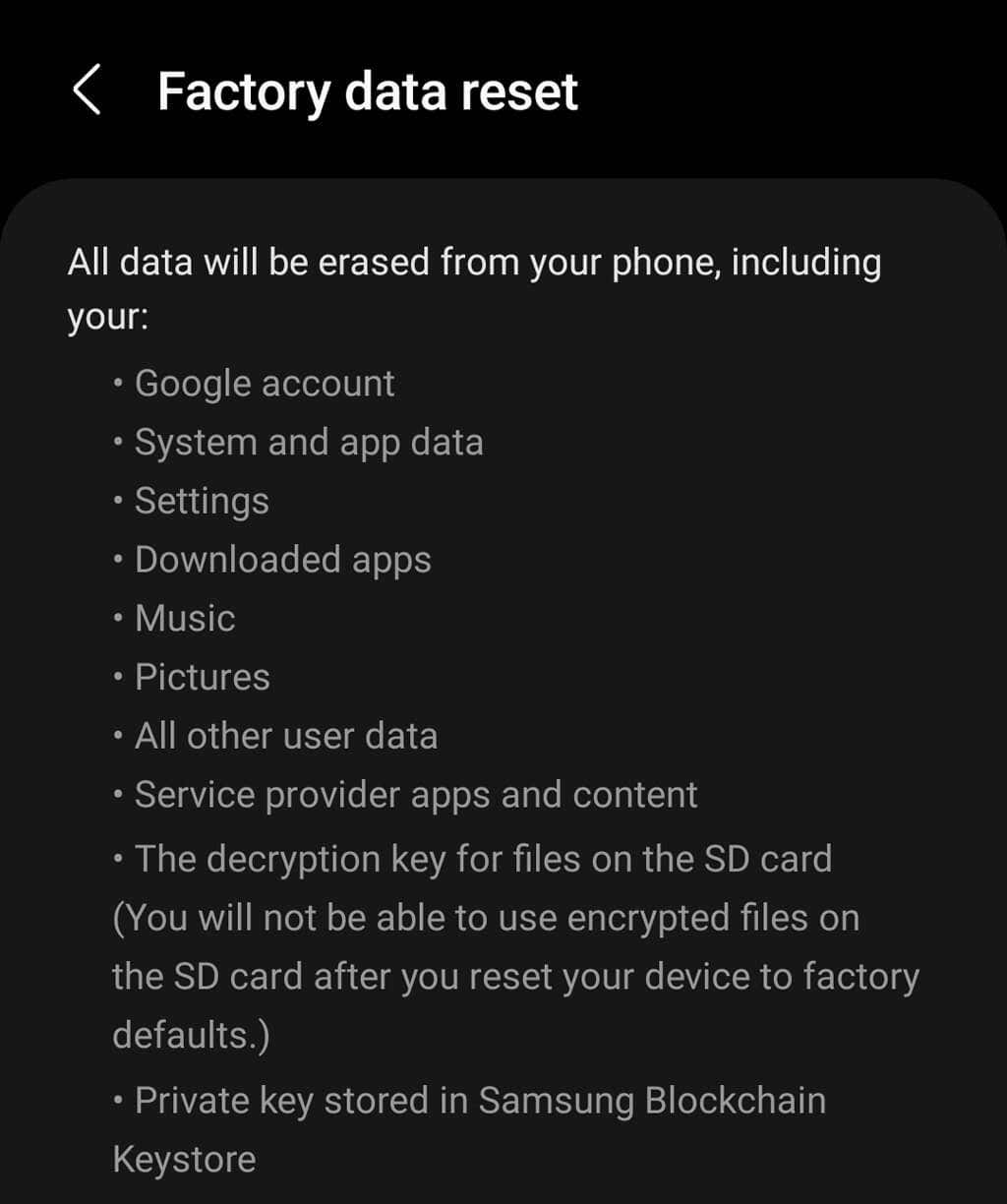Tap the bullet next to Music
The height and width of the screenshot is (1204, 1007).
pyautogui.click(x=117, y=618)
